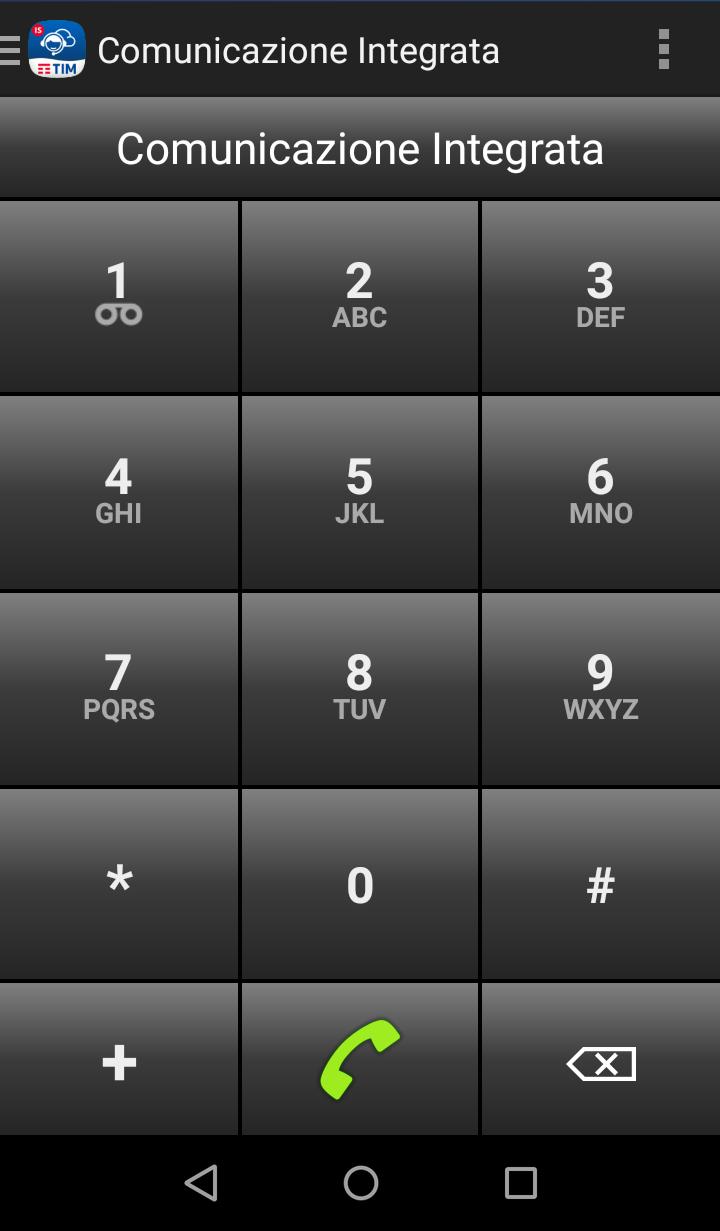Enter digit 3 DEF
Viewport: 720px width, 1231px height.
(x=600, y=296)
